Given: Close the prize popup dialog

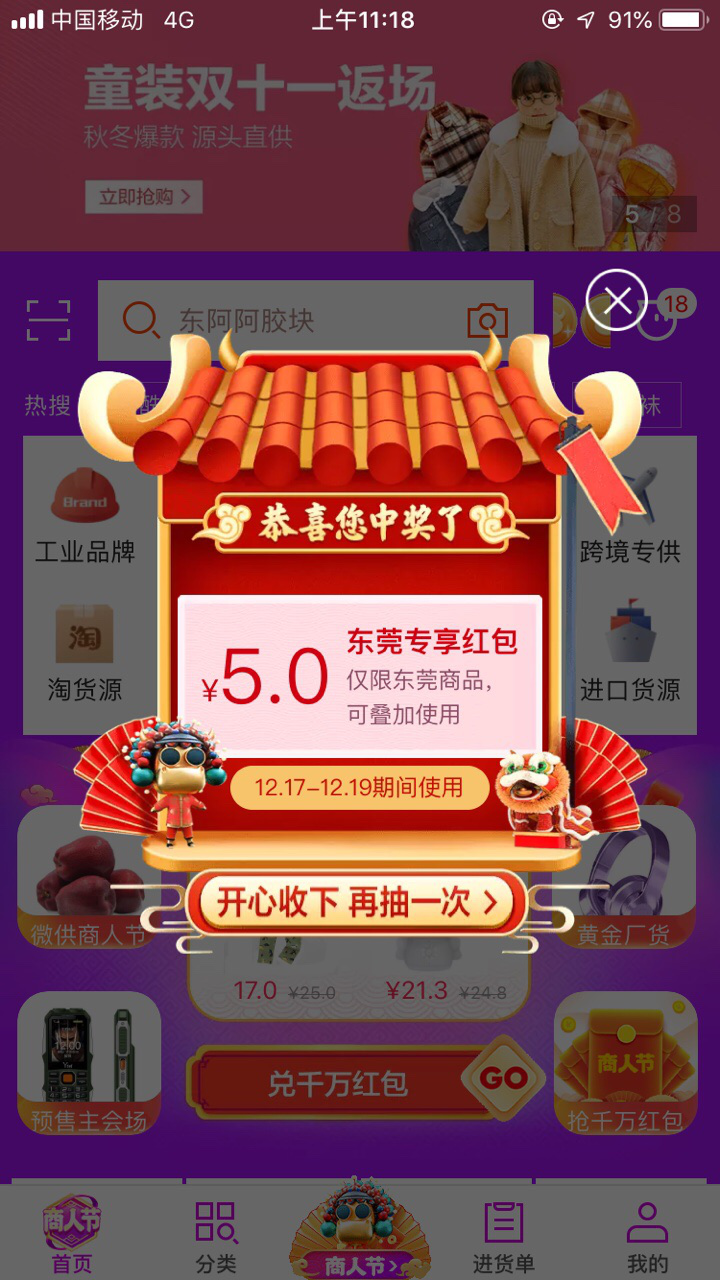Looking at the screenshot, I should [617, 300].
